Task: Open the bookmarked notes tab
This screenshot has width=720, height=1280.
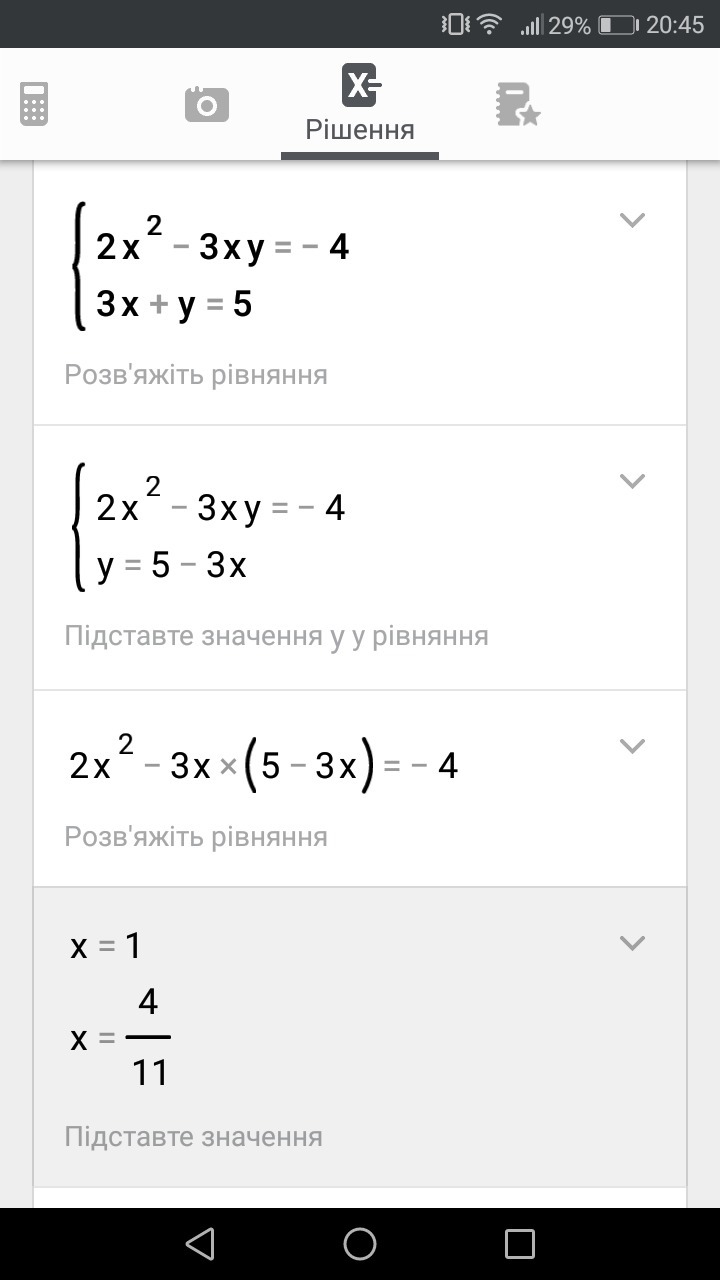Action: (517, 104)
